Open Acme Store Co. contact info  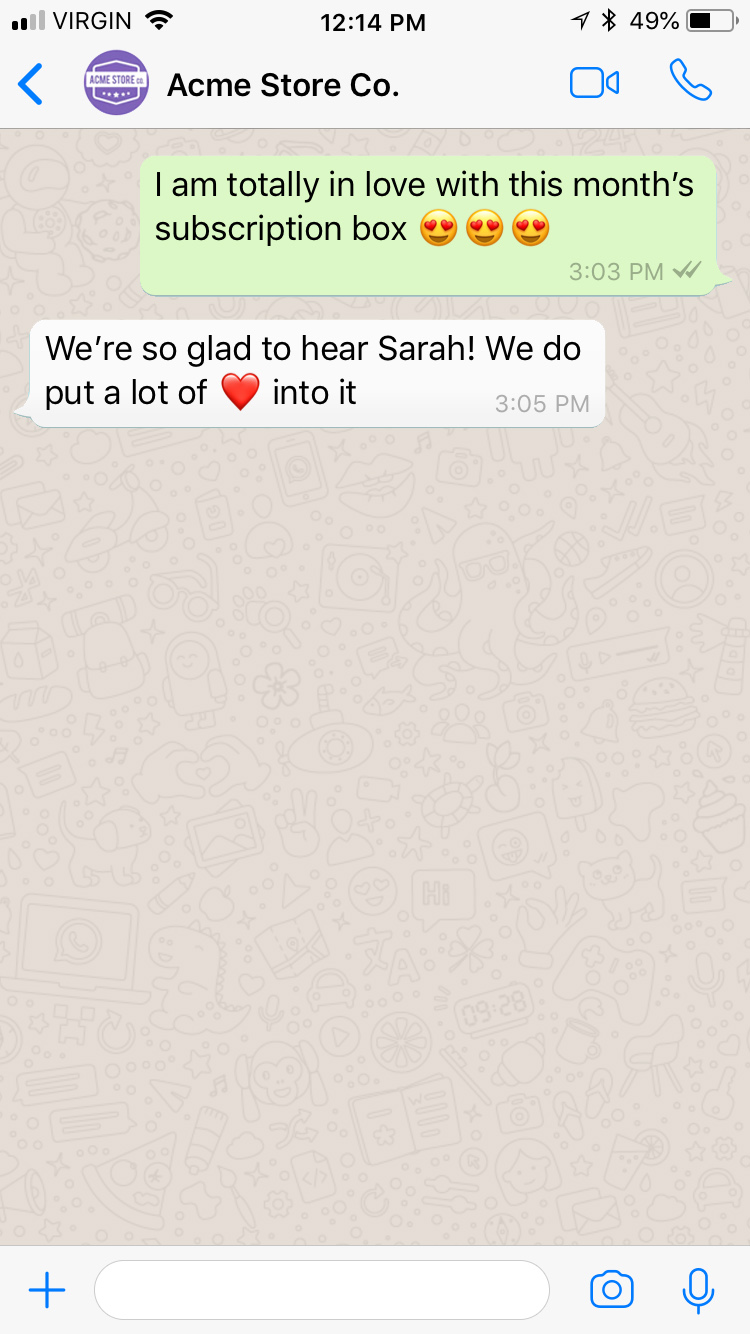coord(282,85)
